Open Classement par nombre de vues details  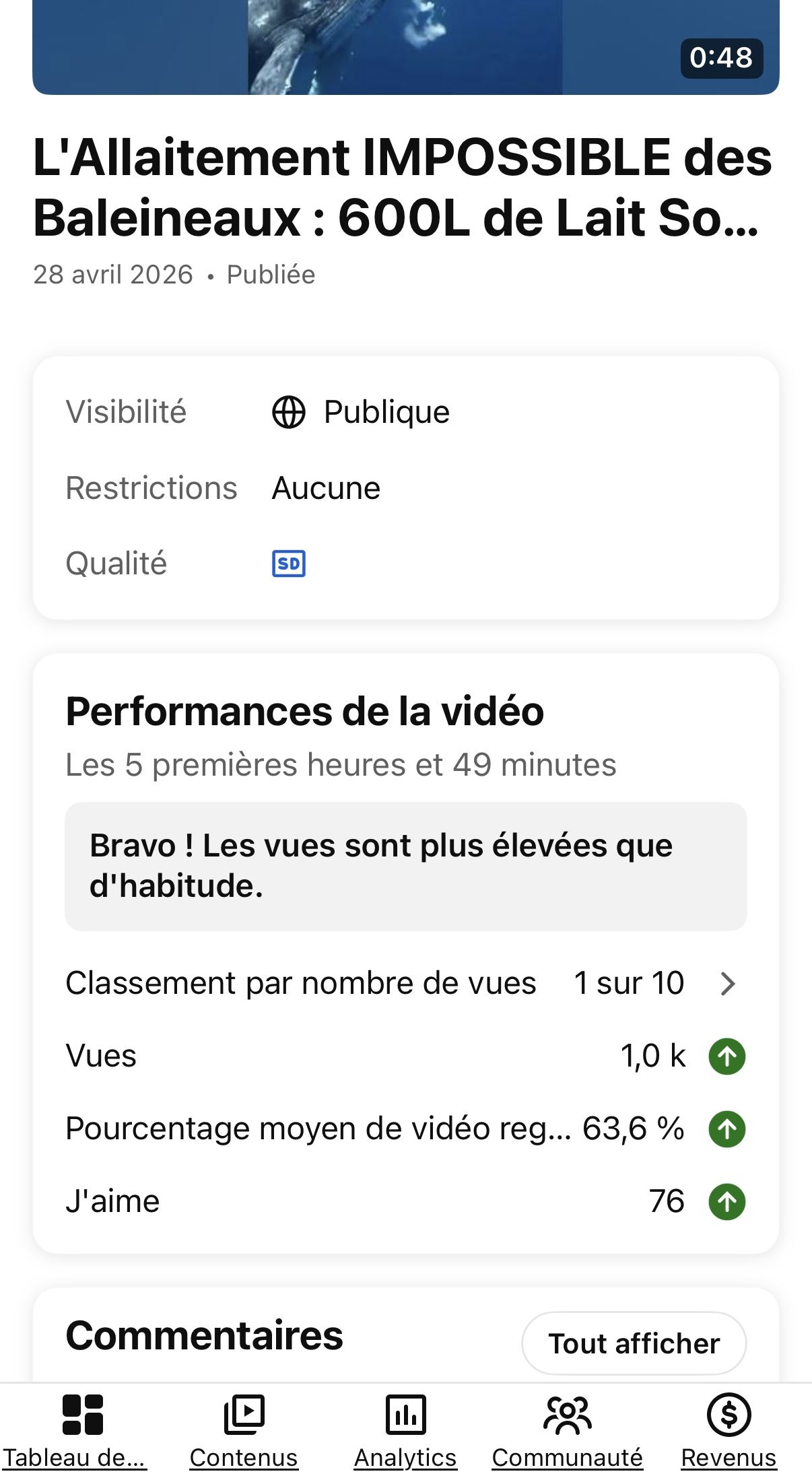pyautogui.click(x=405, y=983)
